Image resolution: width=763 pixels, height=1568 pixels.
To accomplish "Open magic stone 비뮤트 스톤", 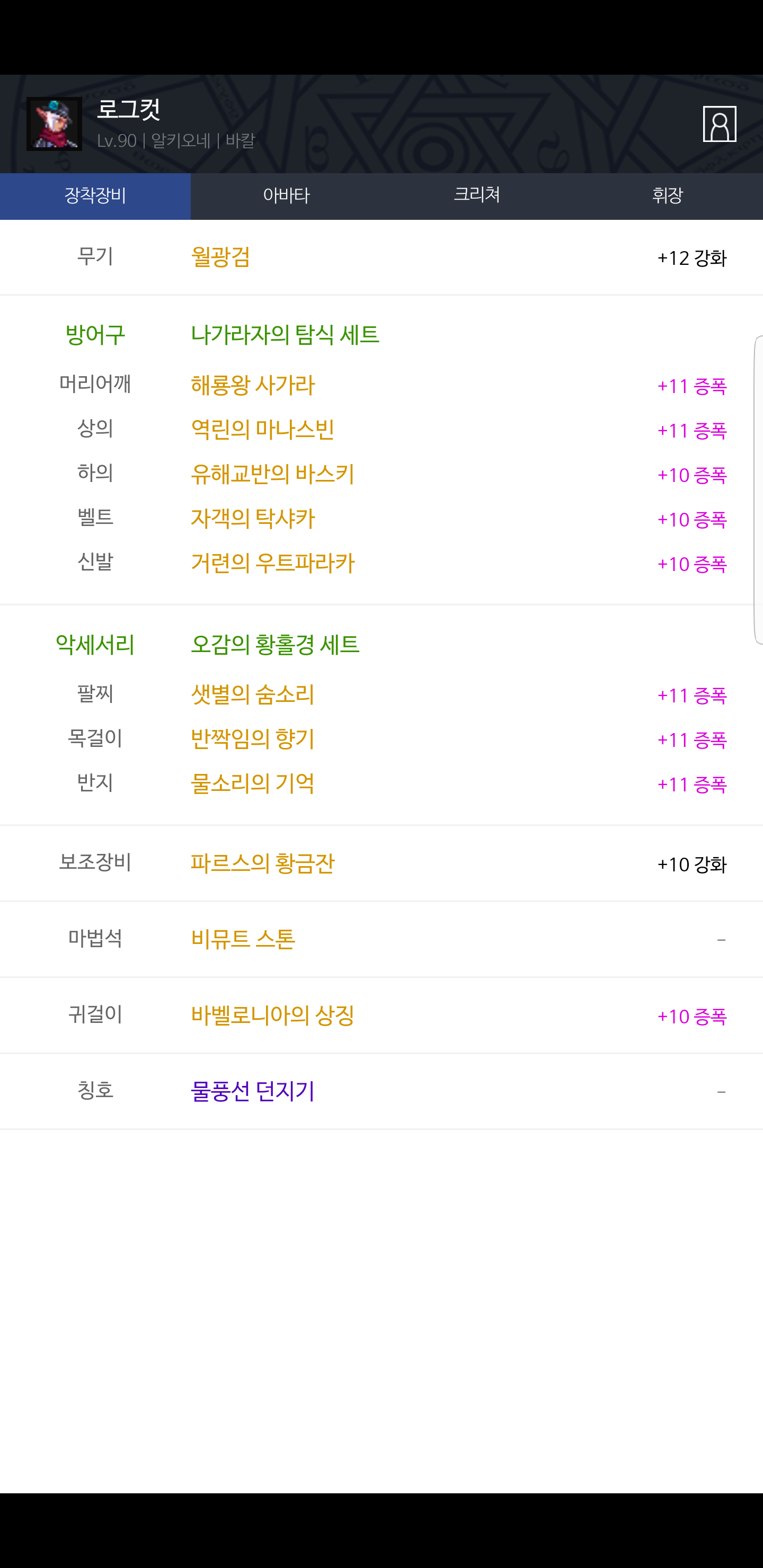I will click(x=243, y=939).
